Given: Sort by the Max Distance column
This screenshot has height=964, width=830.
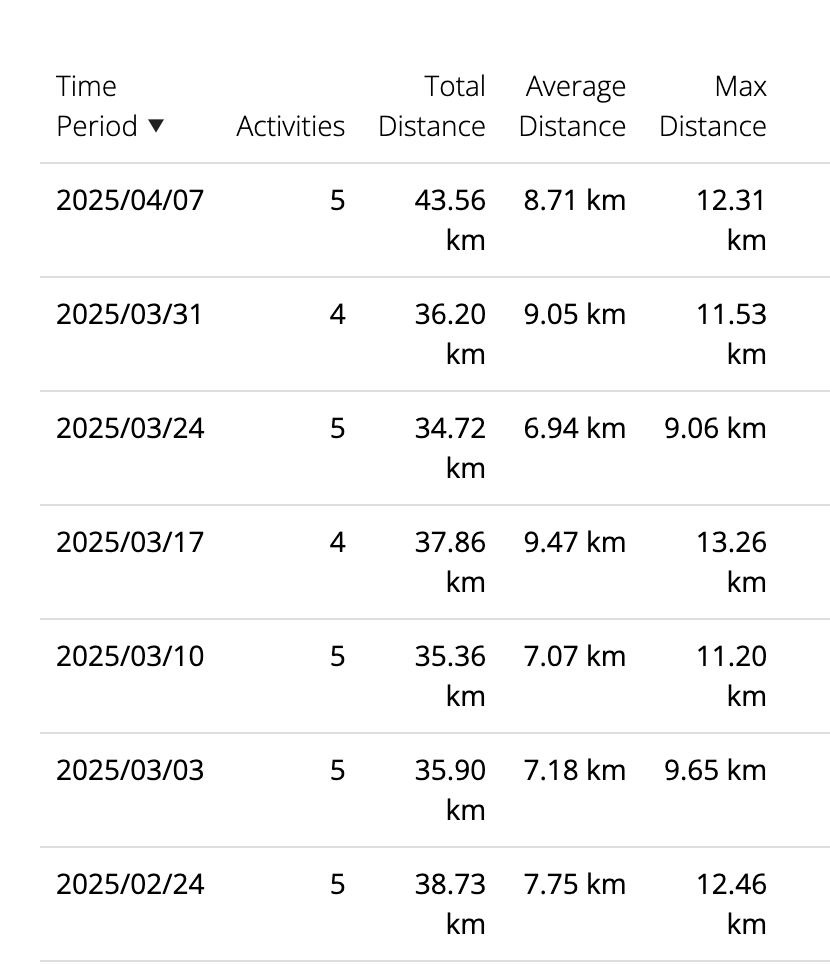Looking at the screenshot, I should [713, 107].
